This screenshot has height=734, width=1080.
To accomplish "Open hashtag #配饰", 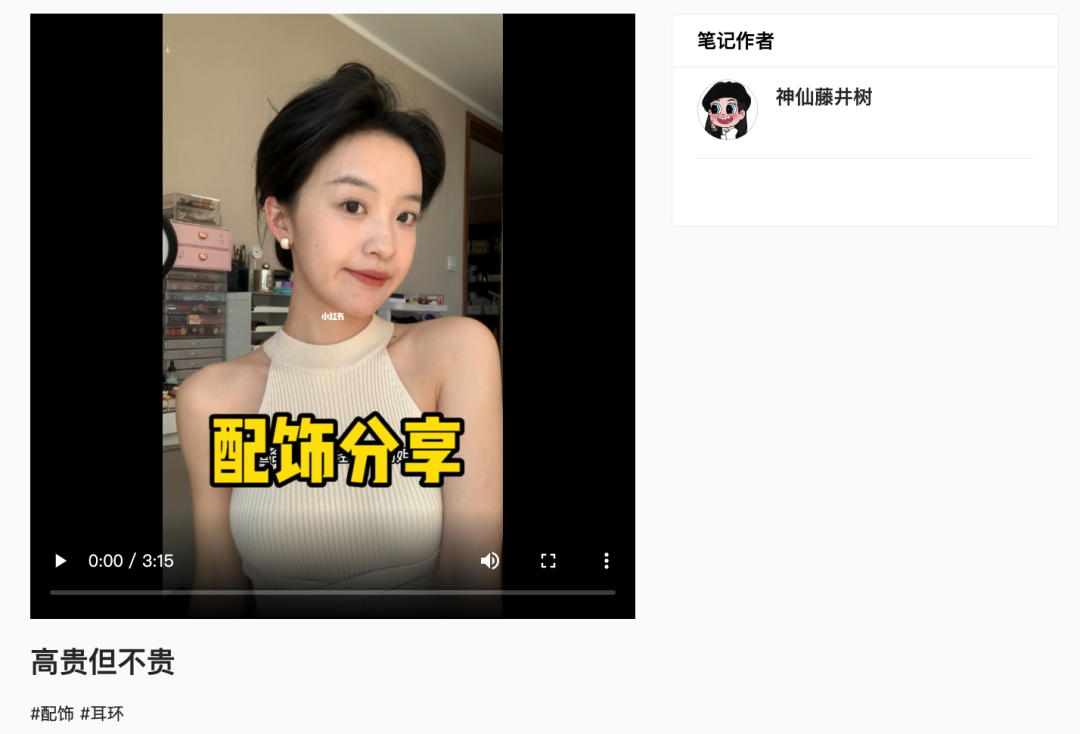I will click(52, 713).
